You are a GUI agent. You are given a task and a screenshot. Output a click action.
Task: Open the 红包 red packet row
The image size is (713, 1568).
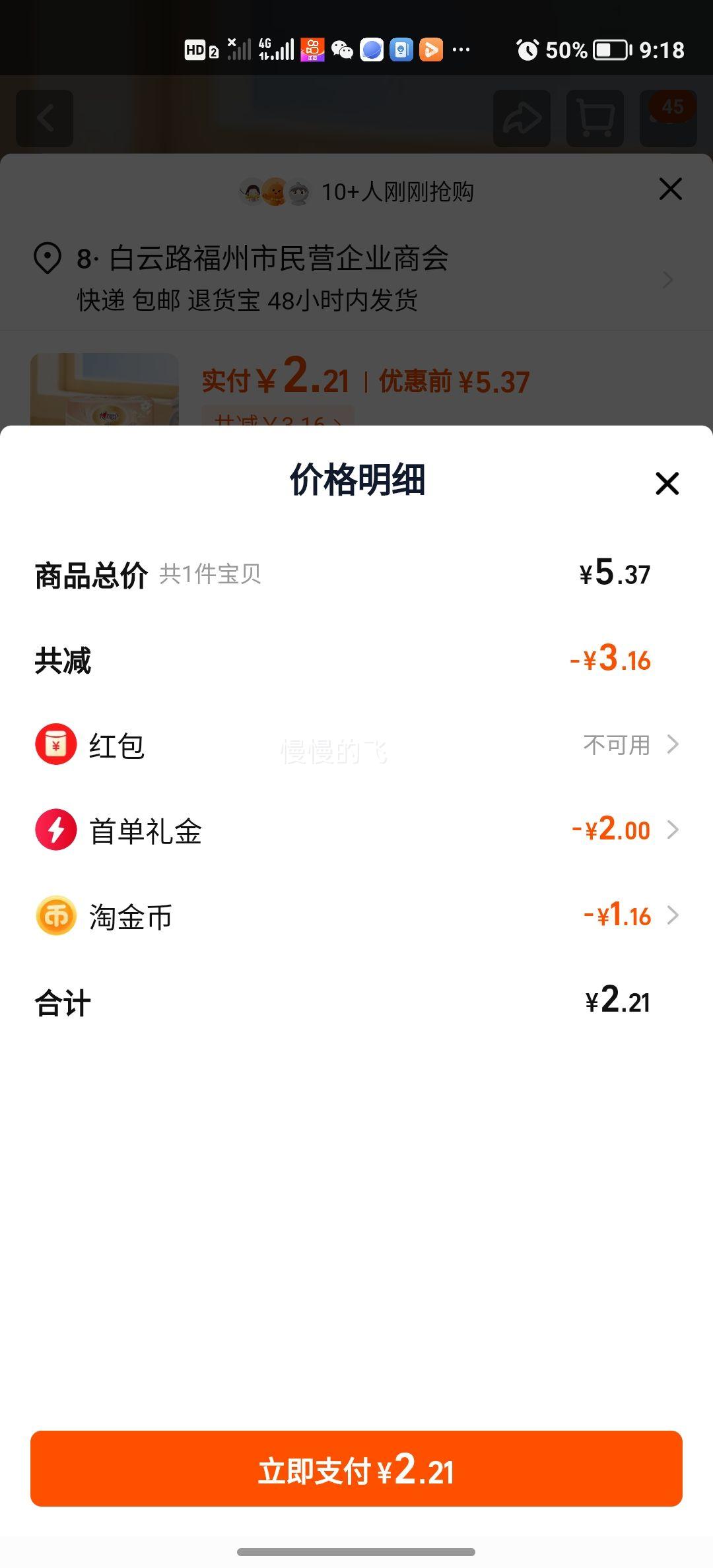tap(356, 744)
